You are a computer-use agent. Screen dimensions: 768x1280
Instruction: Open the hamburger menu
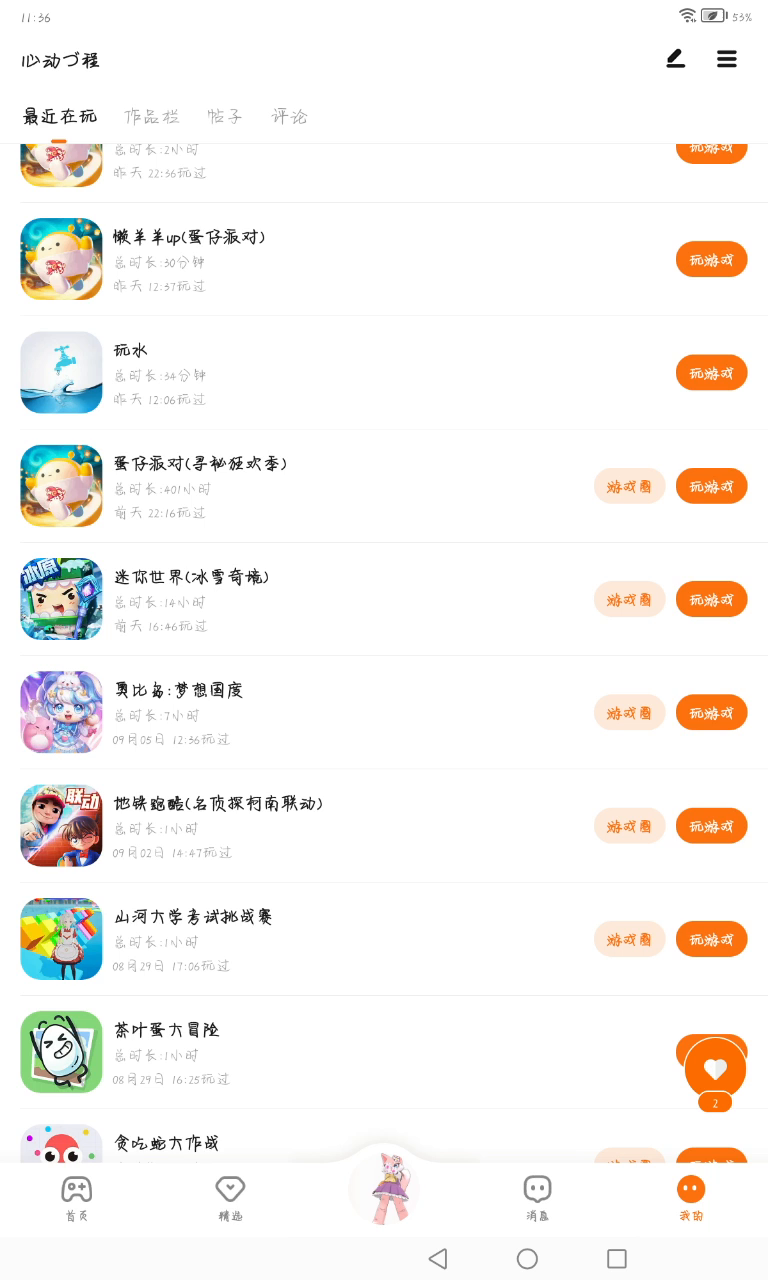click(x=727, y=59)
